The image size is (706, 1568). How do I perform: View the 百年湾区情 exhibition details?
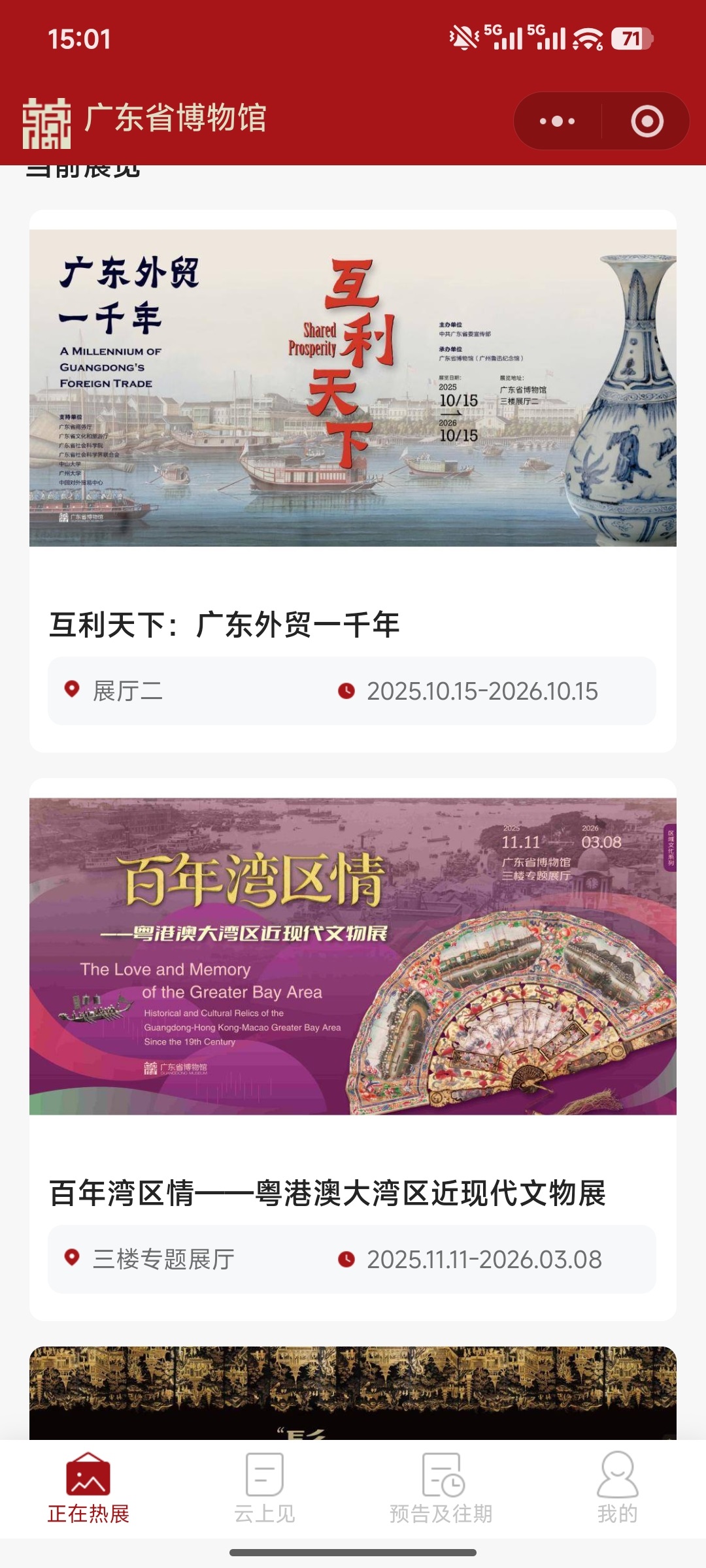click(353, 1049)
